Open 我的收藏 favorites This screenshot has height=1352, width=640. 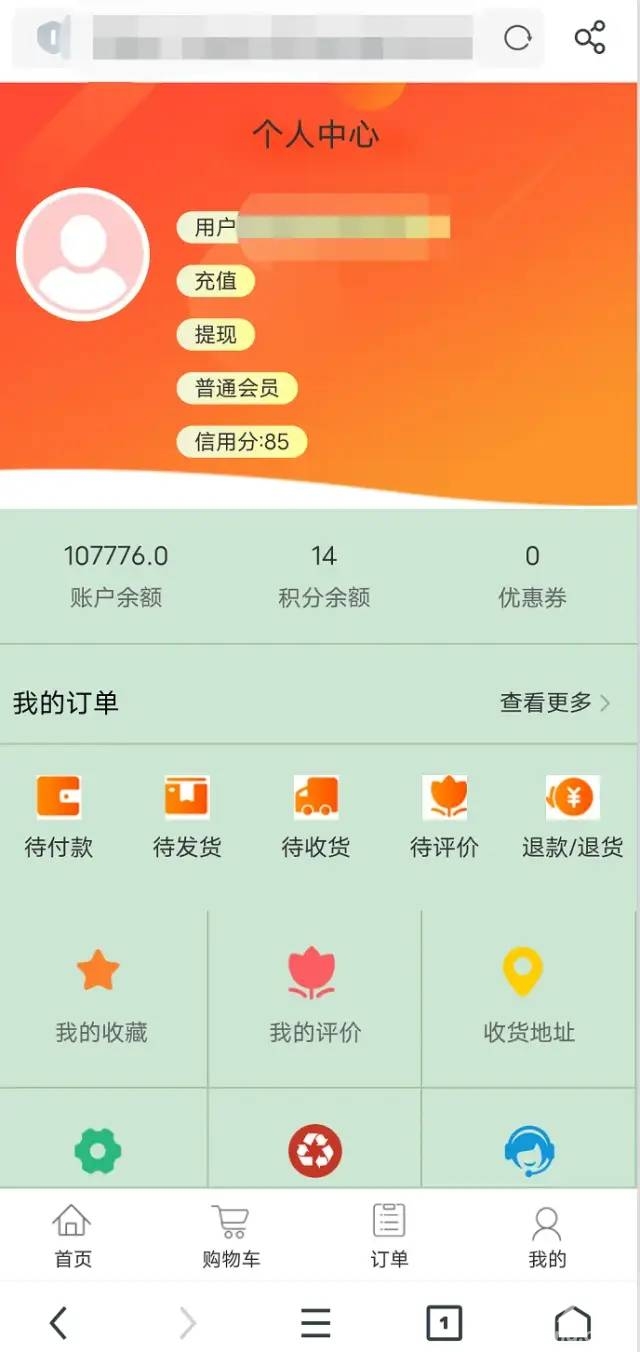click(100, 996)
